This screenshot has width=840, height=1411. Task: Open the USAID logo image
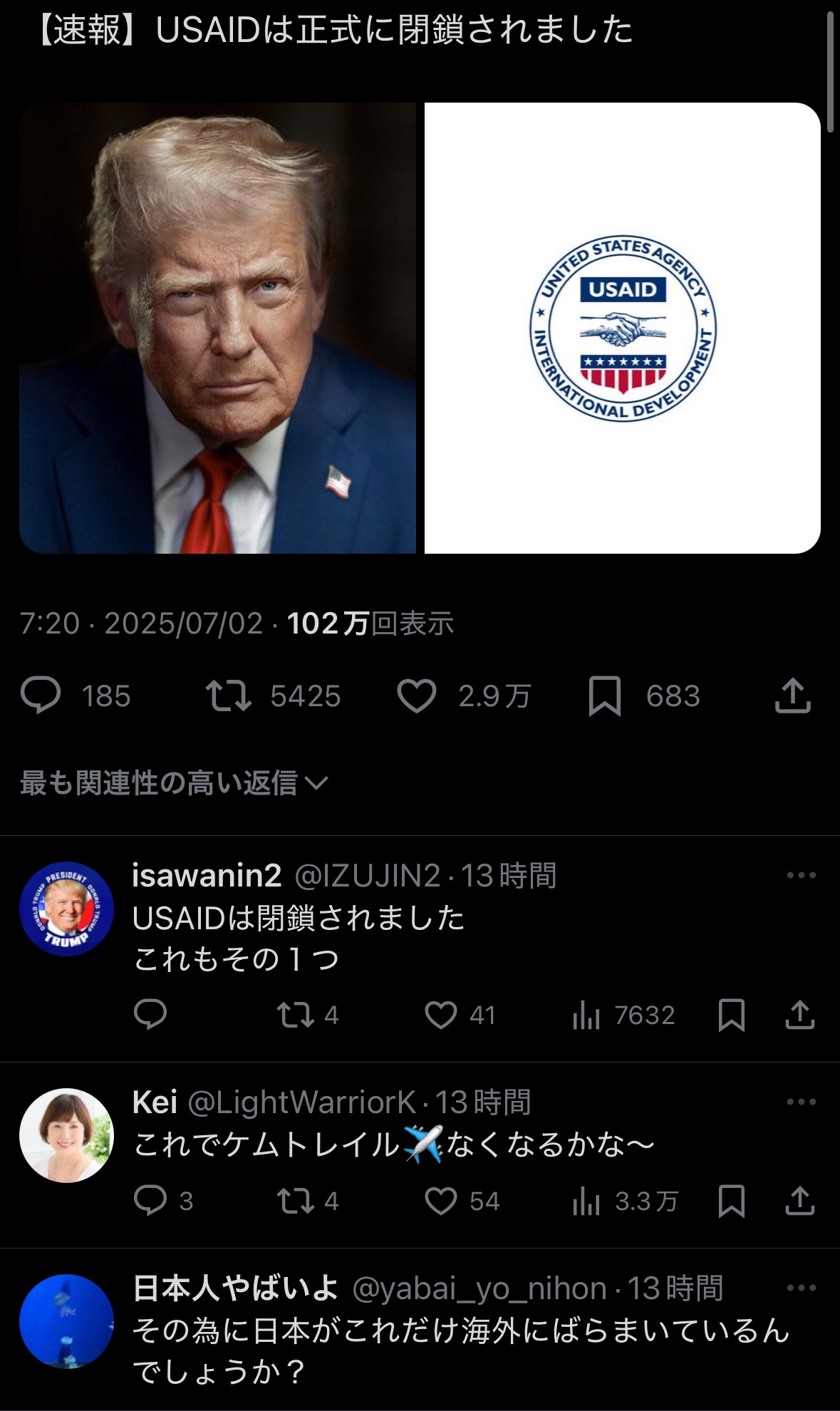[622, 328]
